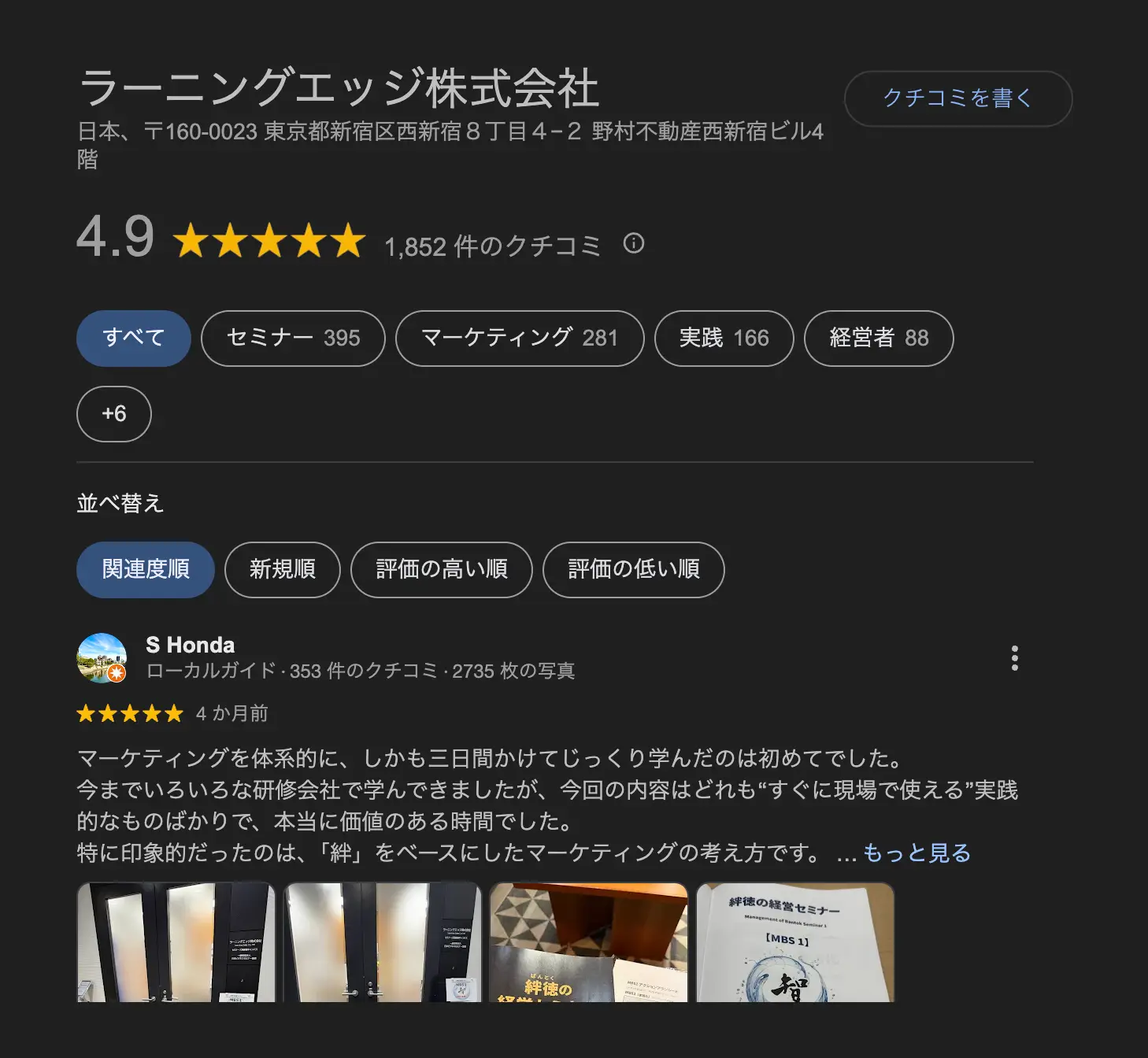The image size is (1148, 1058).
Task: Open overflow menu on S Honda's review
Action: tap(1014, 658)
